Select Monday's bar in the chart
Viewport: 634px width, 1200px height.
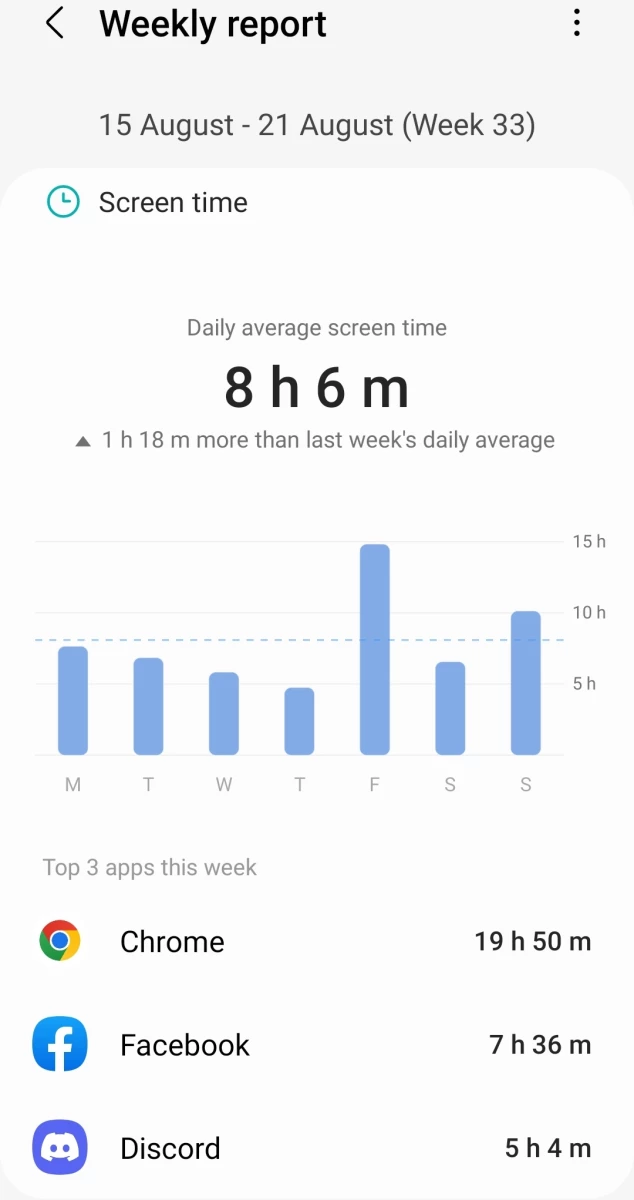click(73, 701)
